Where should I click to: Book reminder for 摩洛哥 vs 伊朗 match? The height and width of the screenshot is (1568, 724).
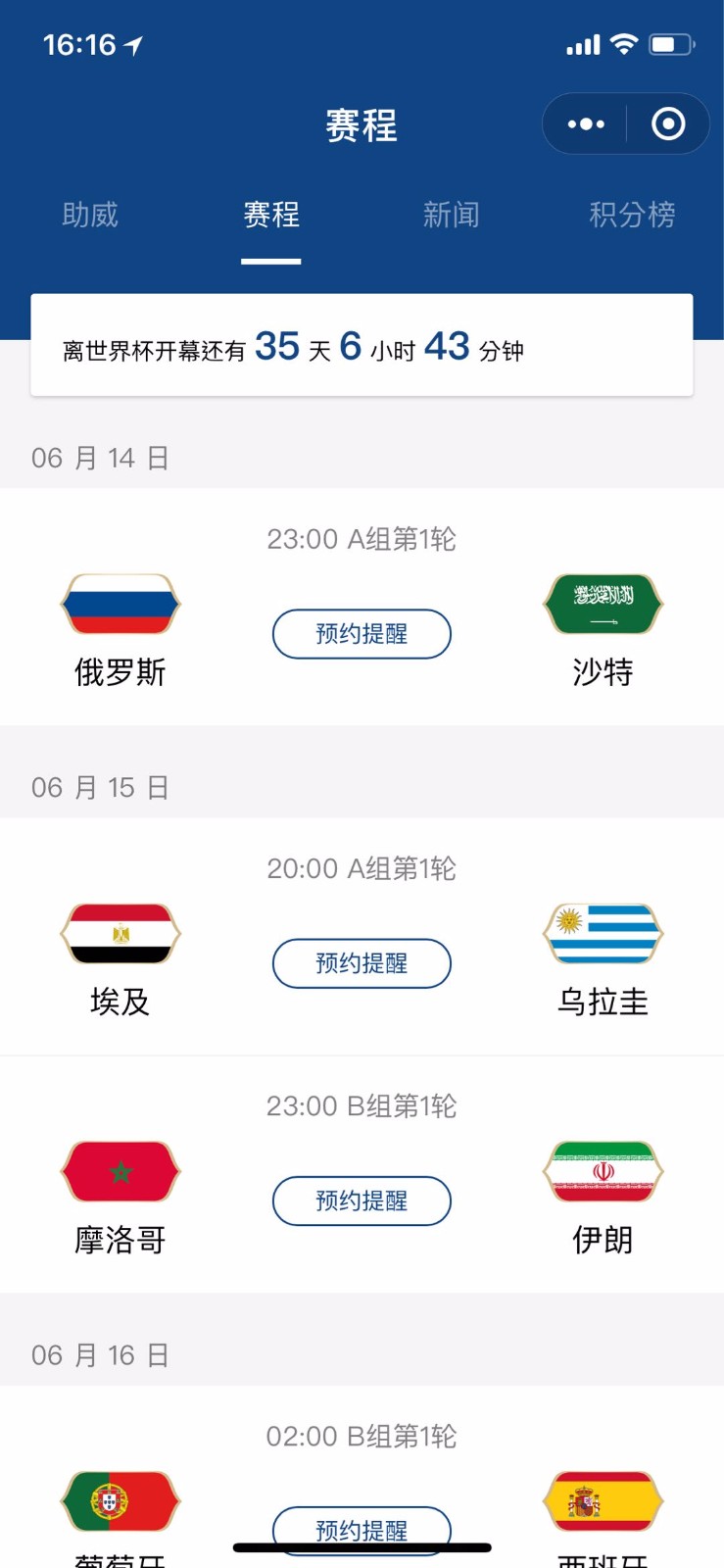(362, 1200)
